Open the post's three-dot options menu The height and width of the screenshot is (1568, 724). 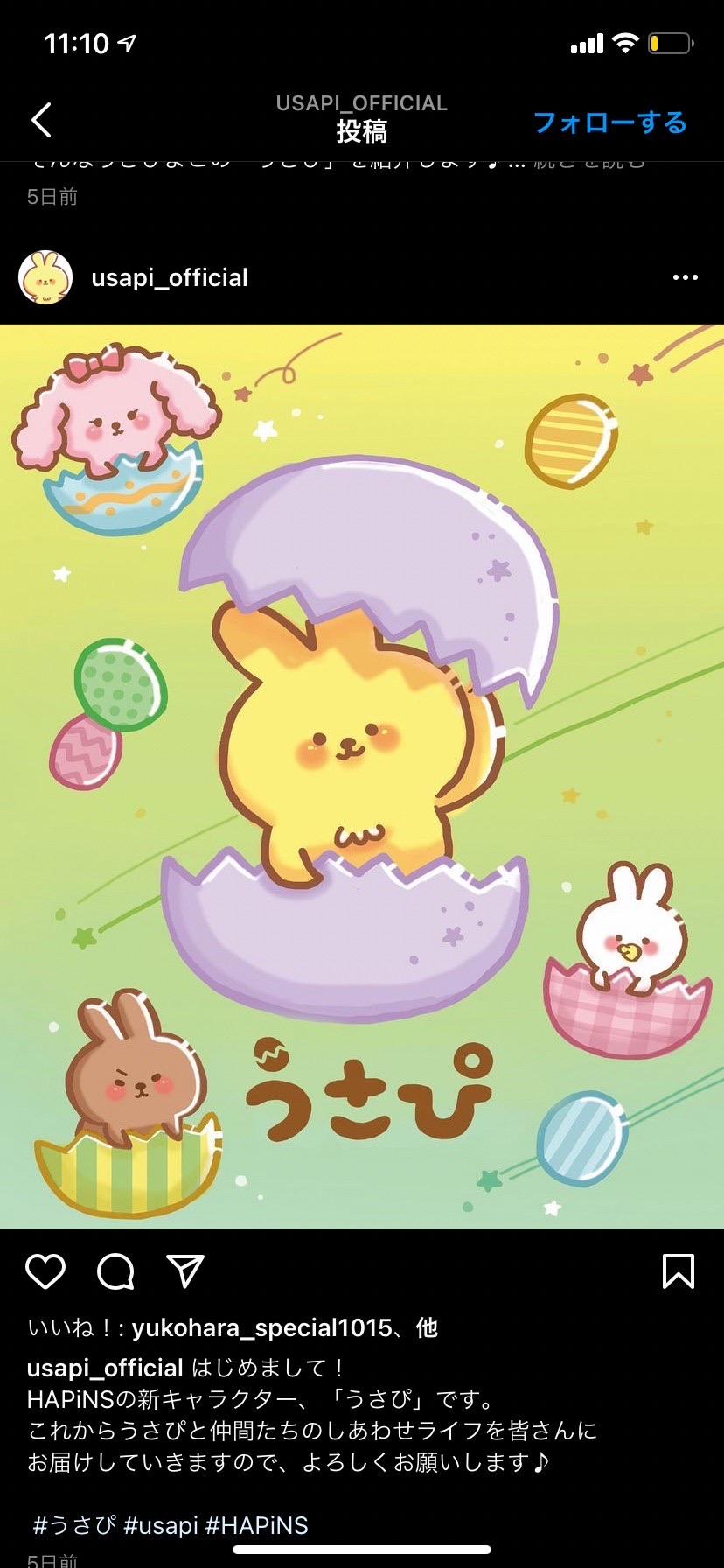pyautogui.click(x=685, y=277)
